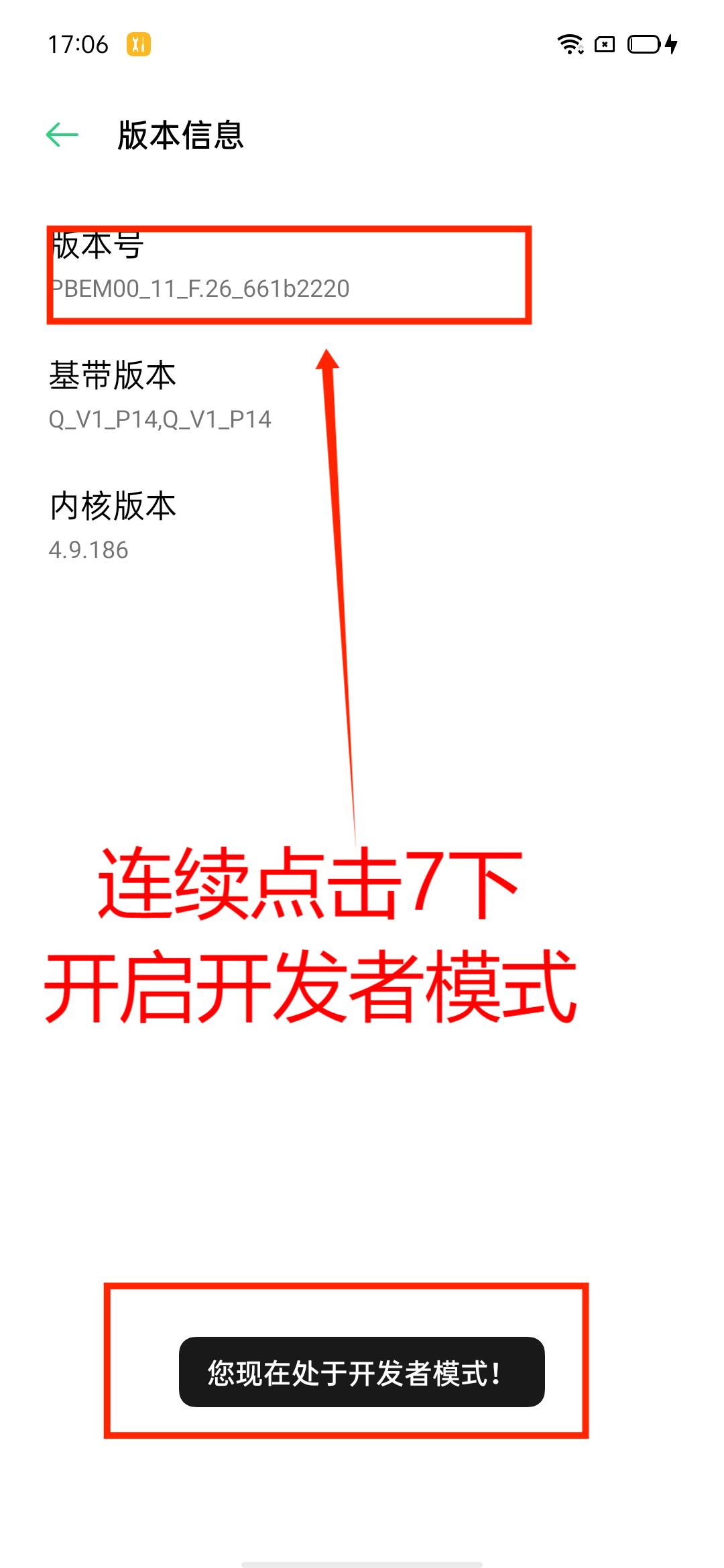724x1568 pixels.
Task: Open the 基带版本 row
Action: tap(362, 396)
